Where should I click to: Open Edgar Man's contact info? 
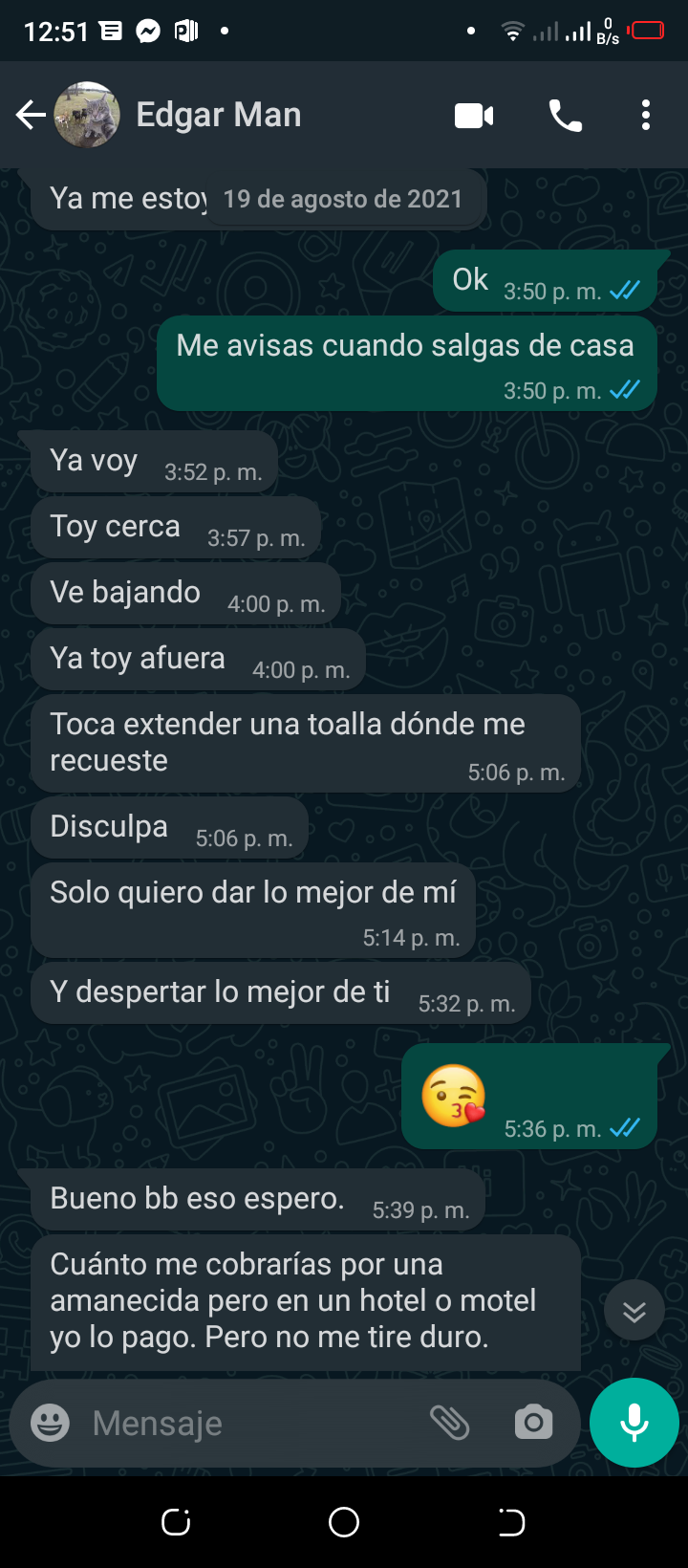pos(218,116)
